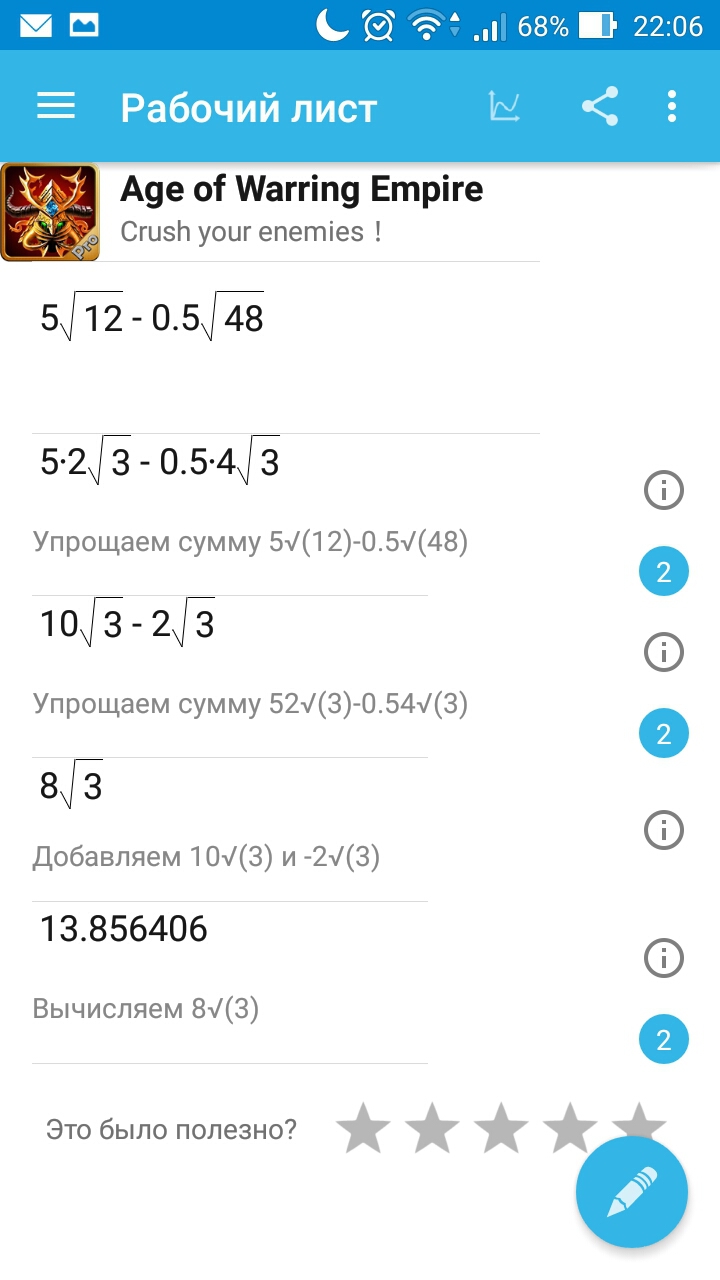Rate usefulness with one star
This screenshot has height=1280, width=720.
363,1129
